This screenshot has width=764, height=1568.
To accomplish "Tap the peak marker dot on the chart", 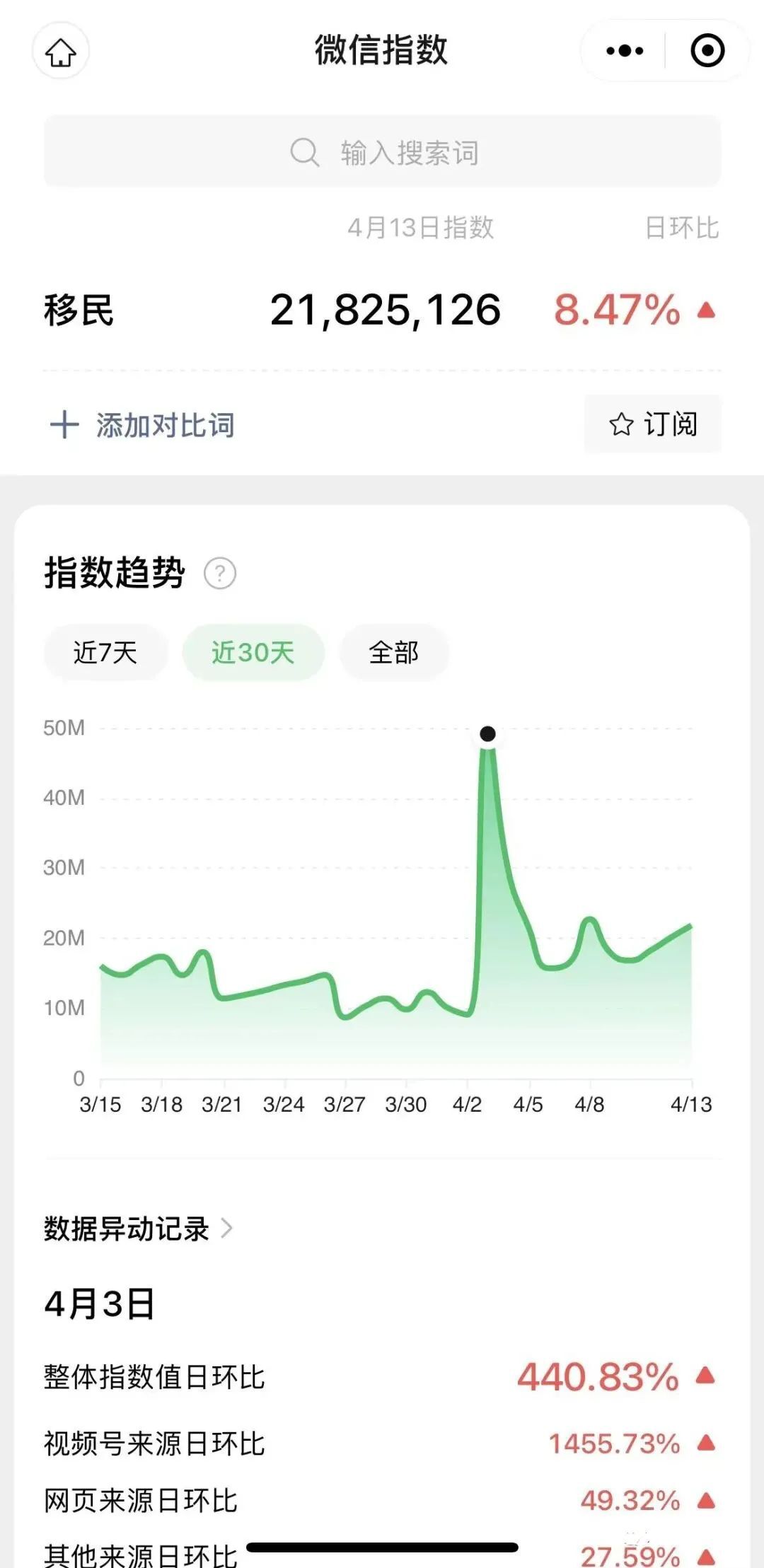I will point(487,734).
